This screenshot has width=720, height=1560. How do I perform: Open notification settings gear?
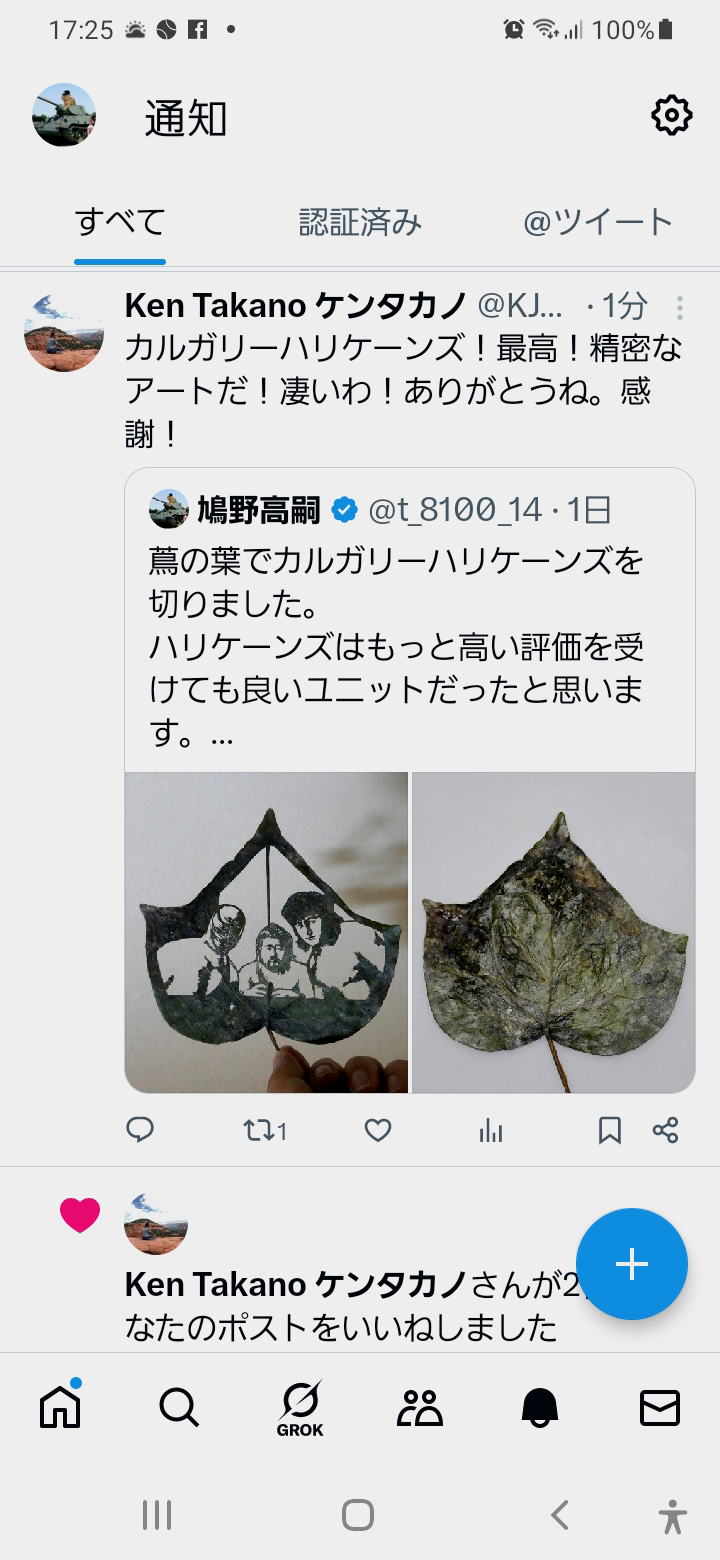pyautogui.click(x=671, y=116)
